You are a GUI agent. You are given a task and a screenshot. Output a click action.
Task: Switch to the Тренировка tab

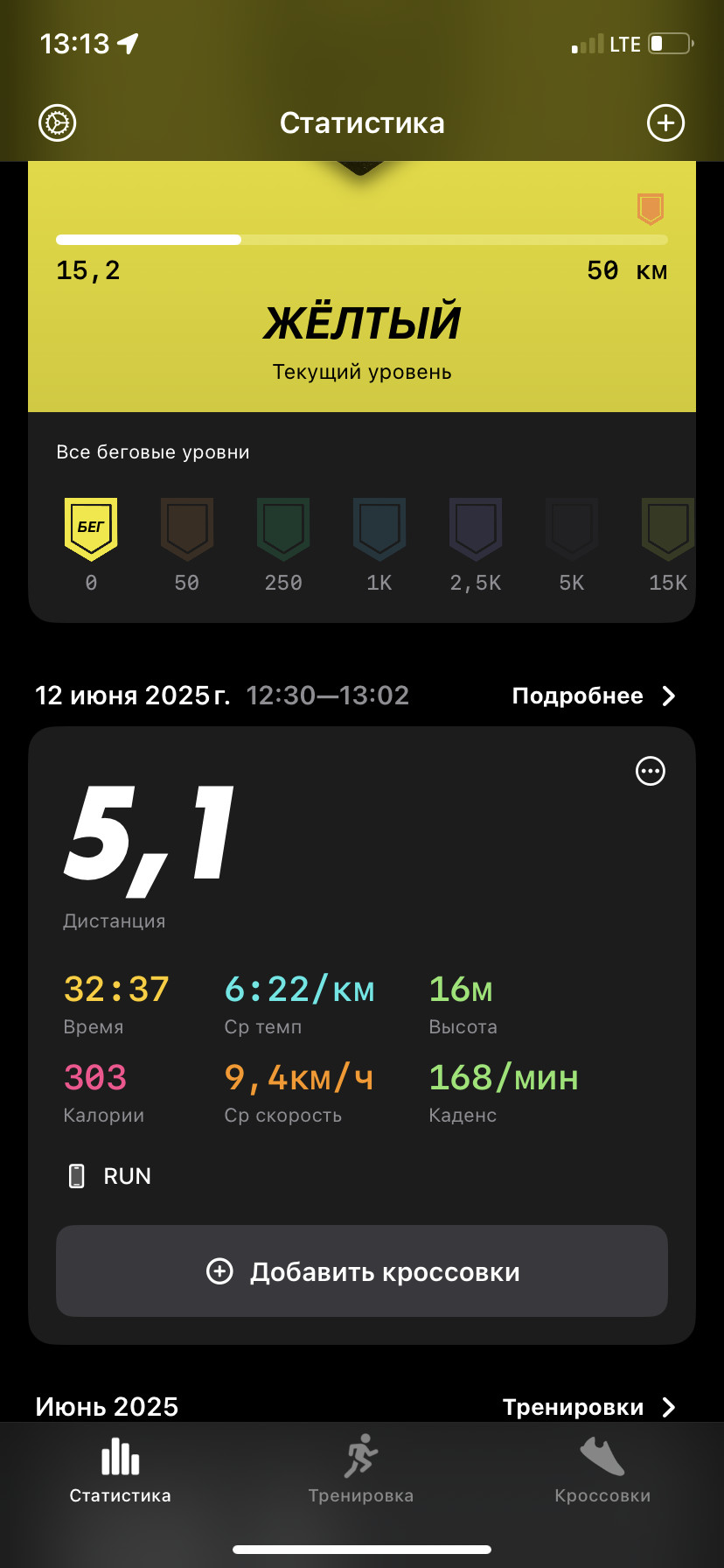[361, 1470]
